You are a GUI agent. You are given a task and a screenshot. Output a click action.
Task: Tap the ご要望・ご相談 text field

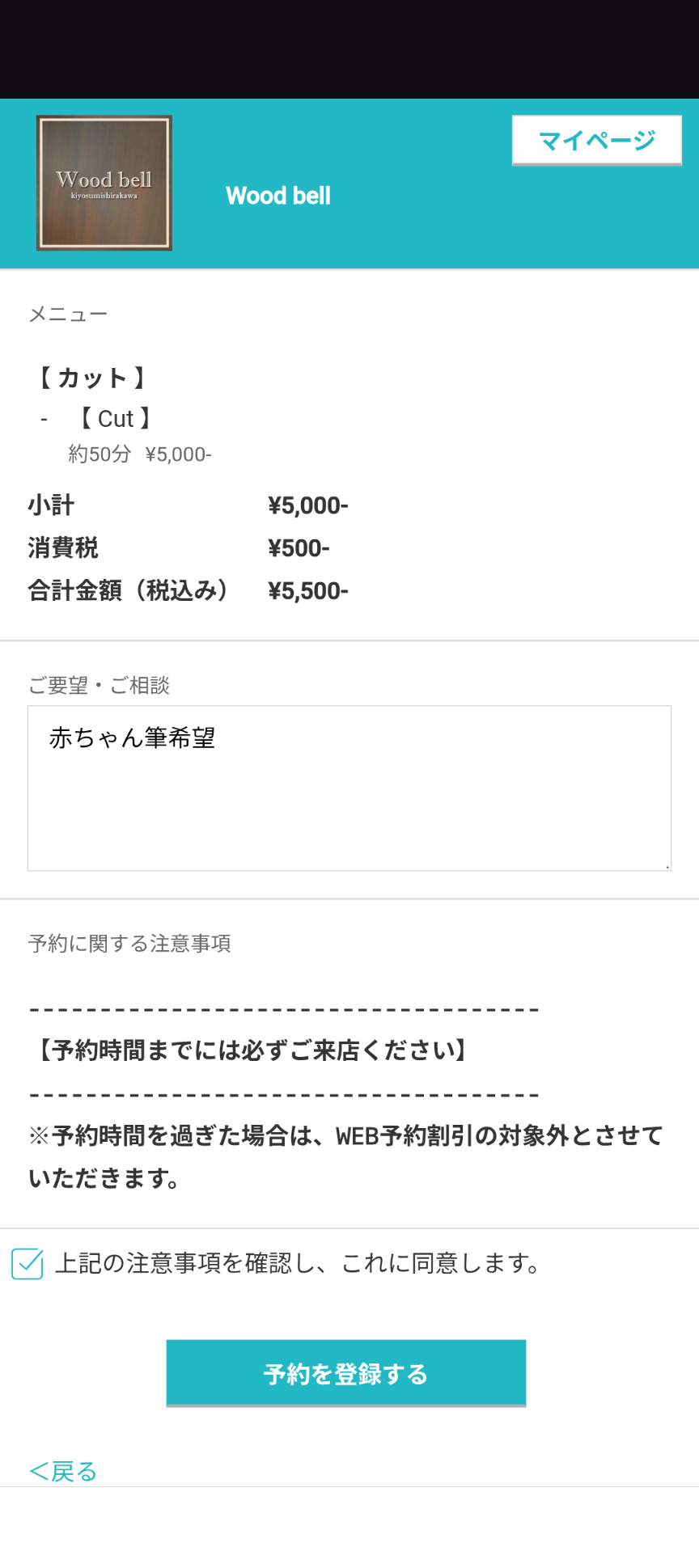[x=349, y=788]
